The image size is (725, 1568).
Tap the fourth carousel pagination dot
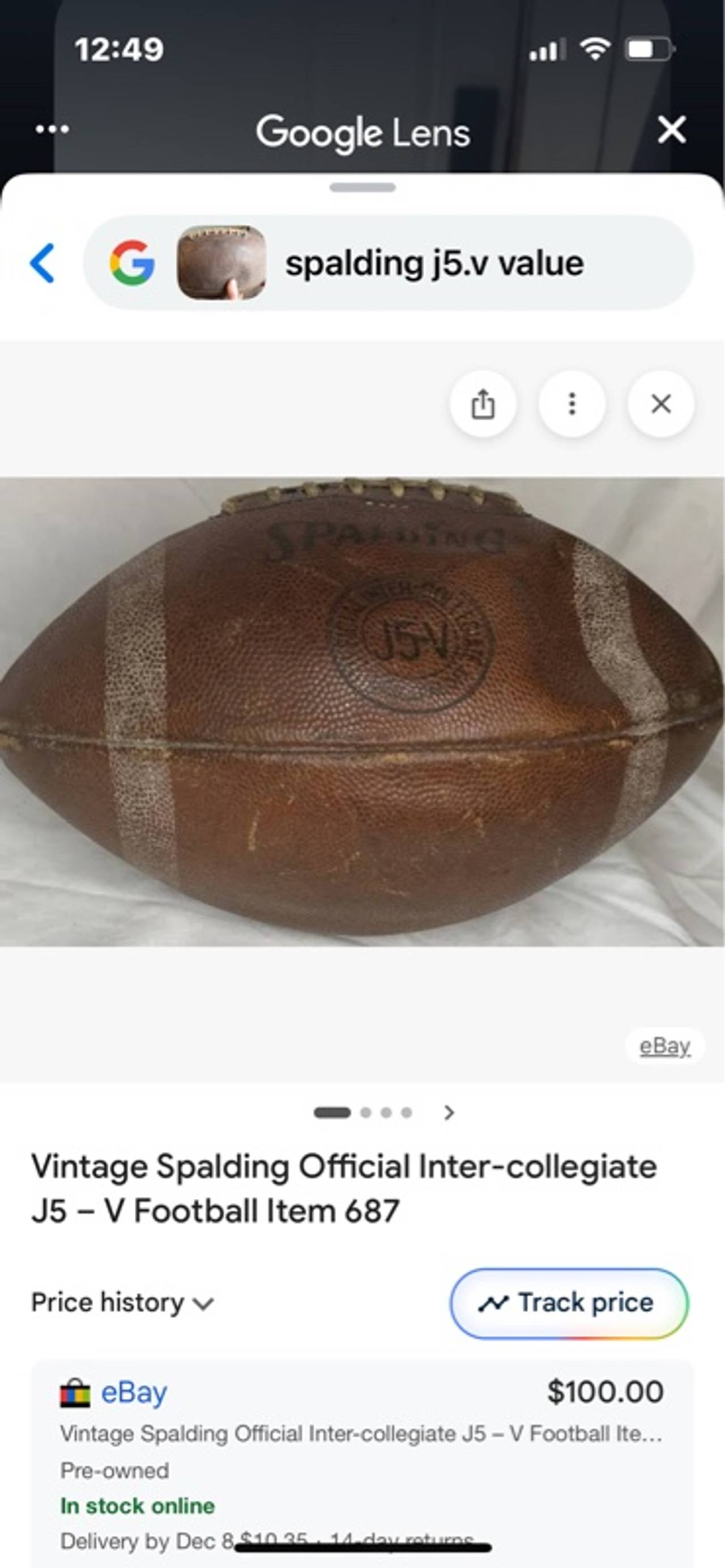407,1113
